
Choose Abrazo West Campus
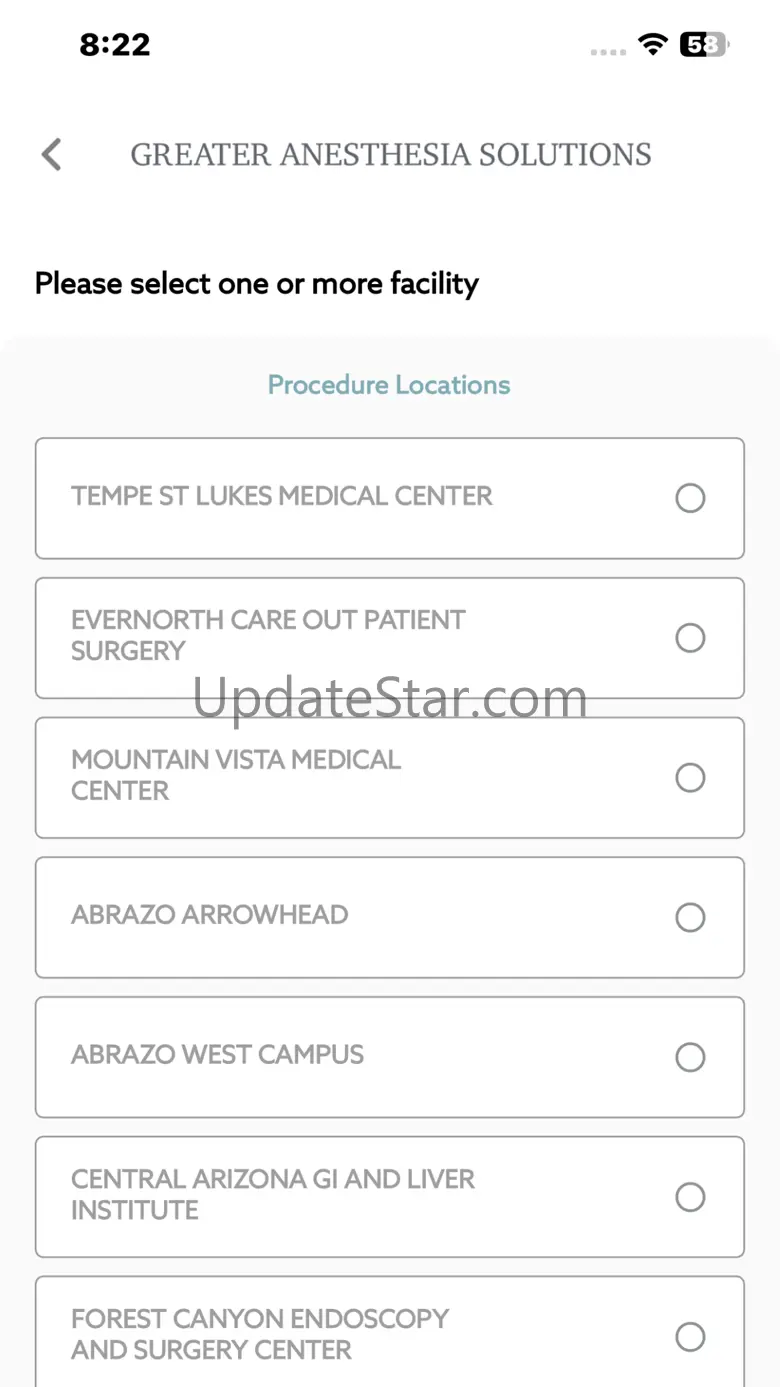pyautogui.click(x=390, y=1057)
